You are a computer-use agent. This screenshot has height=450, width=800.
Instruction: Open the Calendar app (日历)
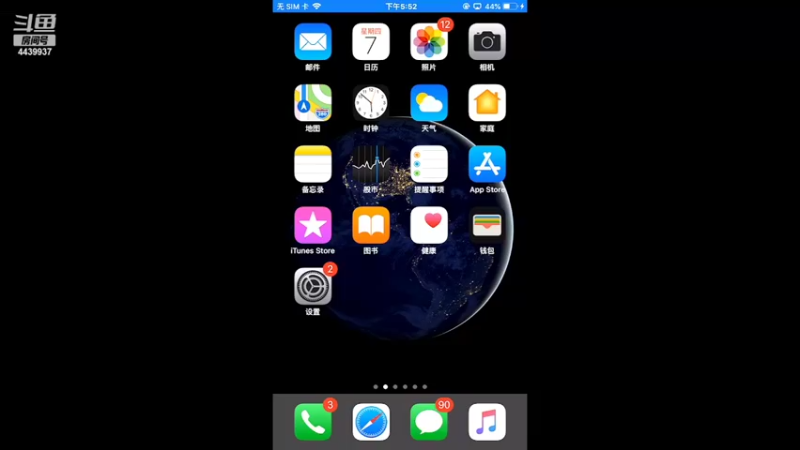[371, 42]
